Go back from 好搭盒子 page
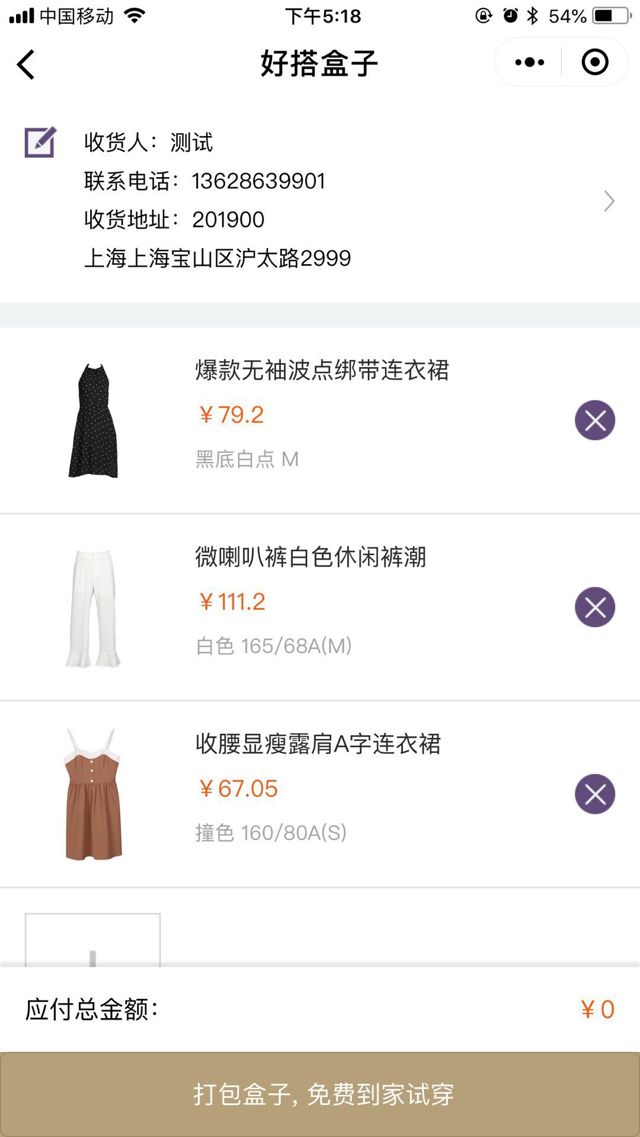Viewport: 640px width, 1137px height. click(26, 65)
